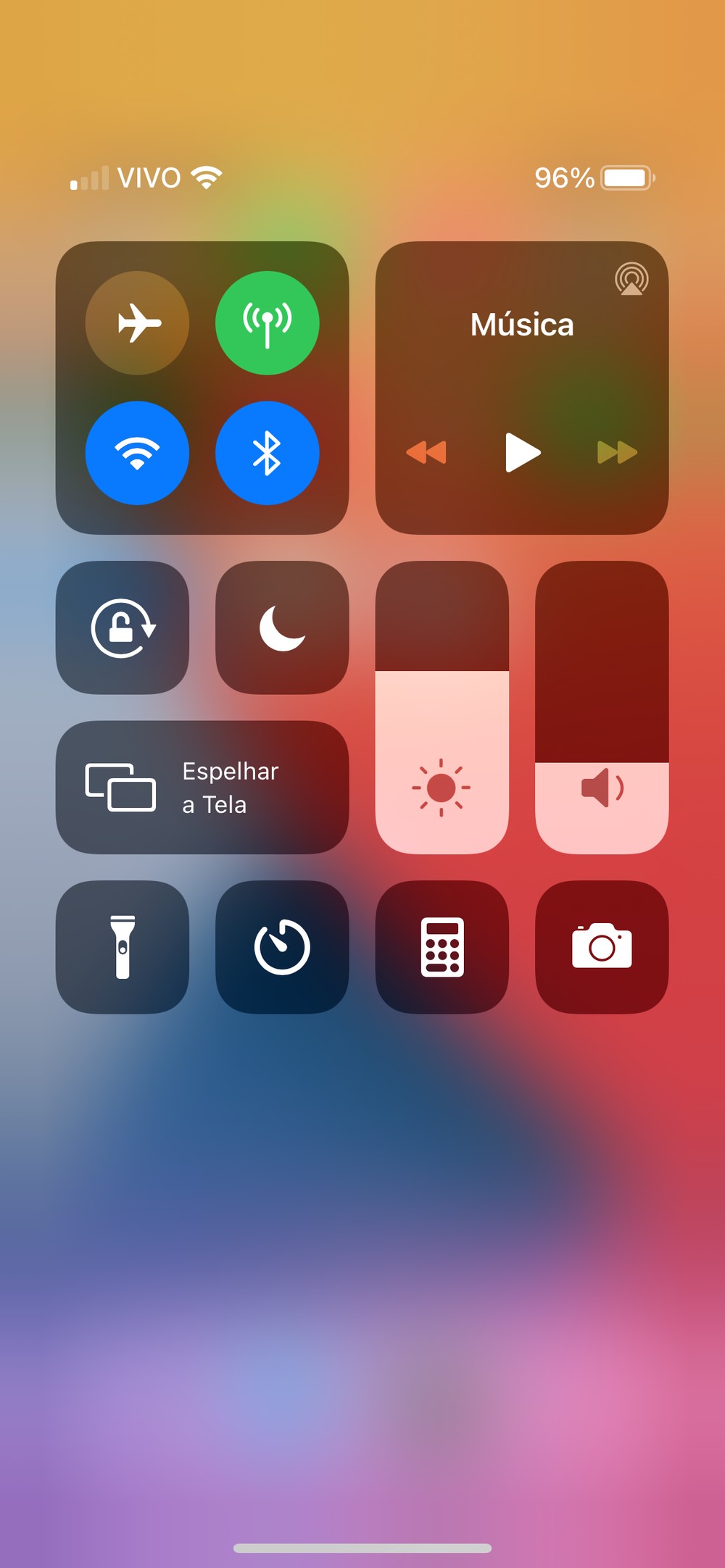This screenshot has height=1568, width=725.
Task: Turn off cellular data
Action: click(267, 322)
